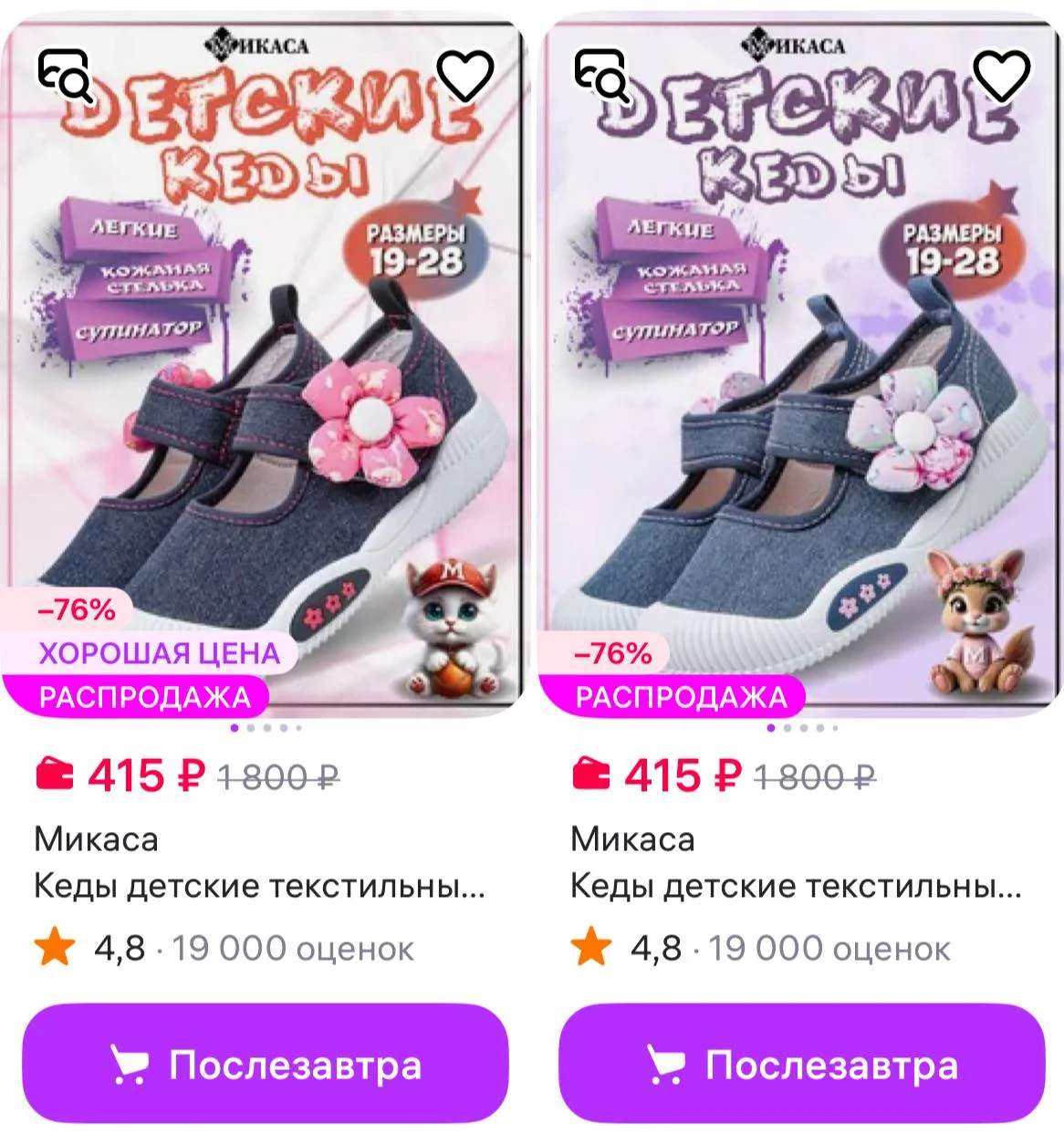This screenshot has width=1064, height=1134.
Task: Add lilac-flower sneakers to favorites
Action: (x=1002, y=75)
